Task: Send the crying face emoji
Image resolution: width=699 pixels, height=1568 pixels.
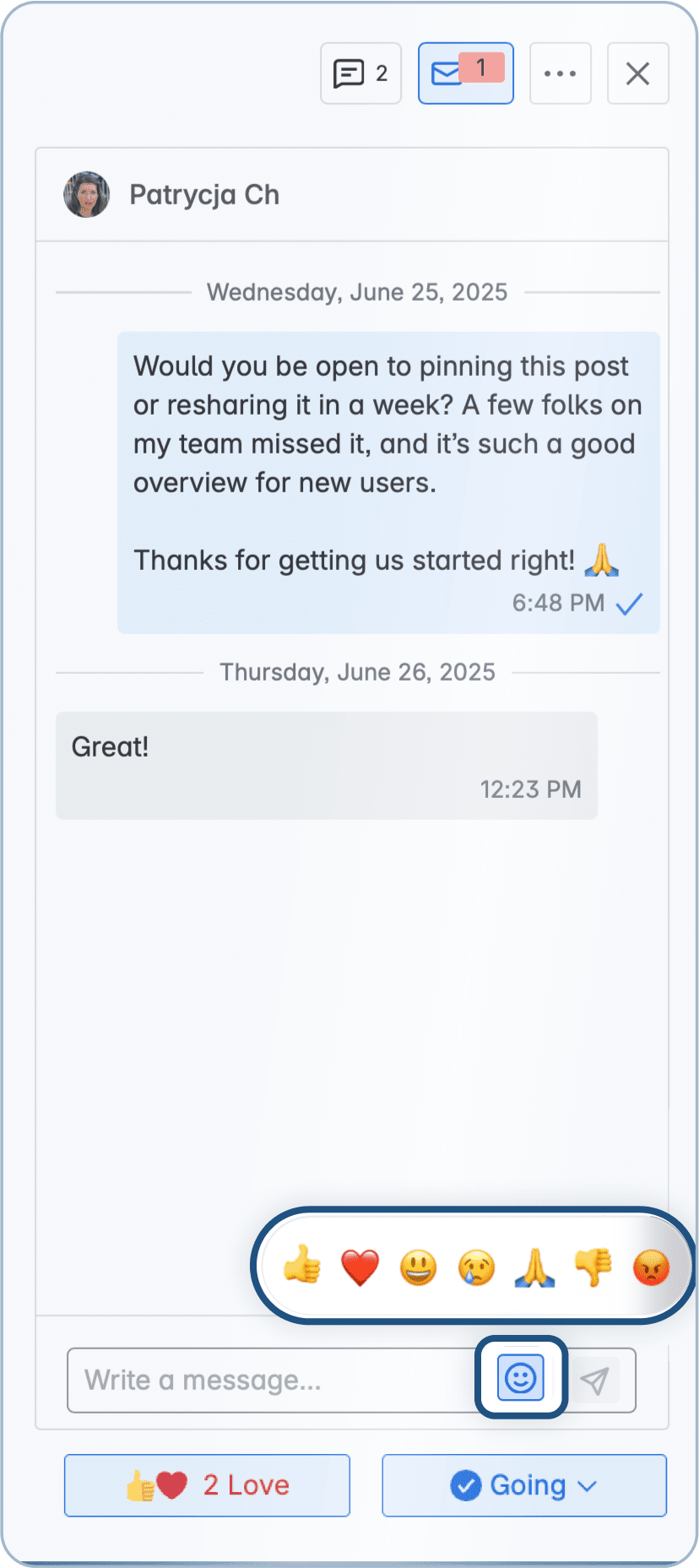Action: [x=476, y=1267]
